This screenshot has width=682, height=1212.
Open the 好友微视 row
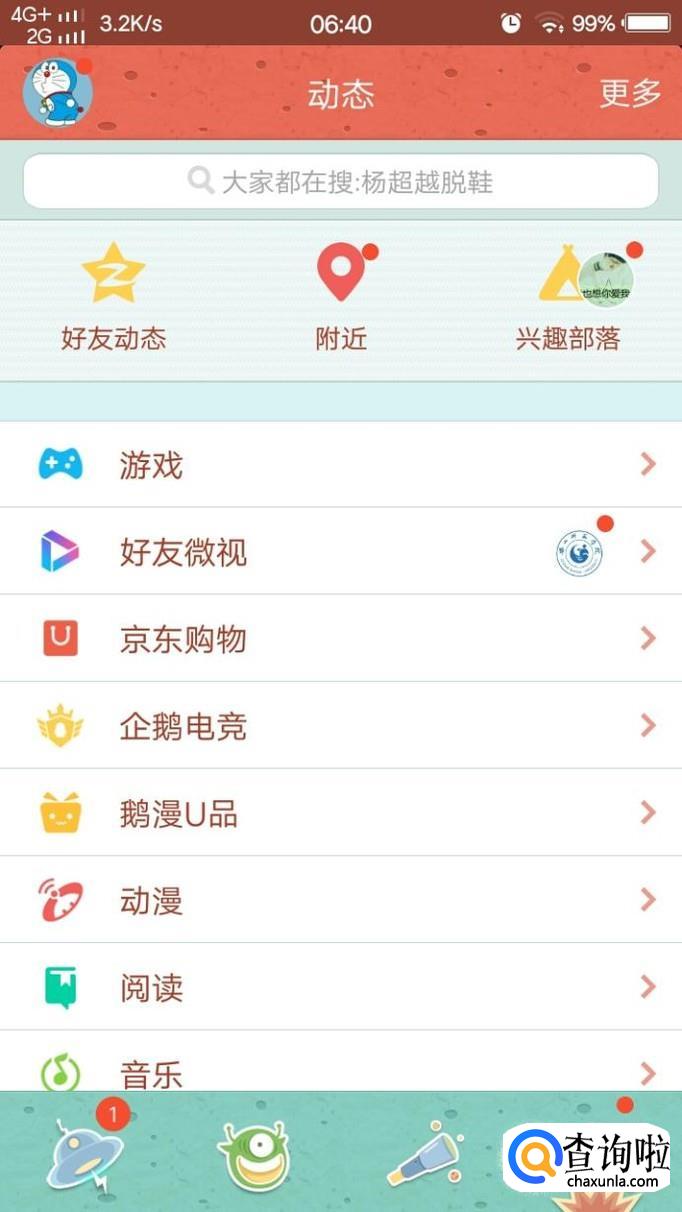click(x=341, y=551)
